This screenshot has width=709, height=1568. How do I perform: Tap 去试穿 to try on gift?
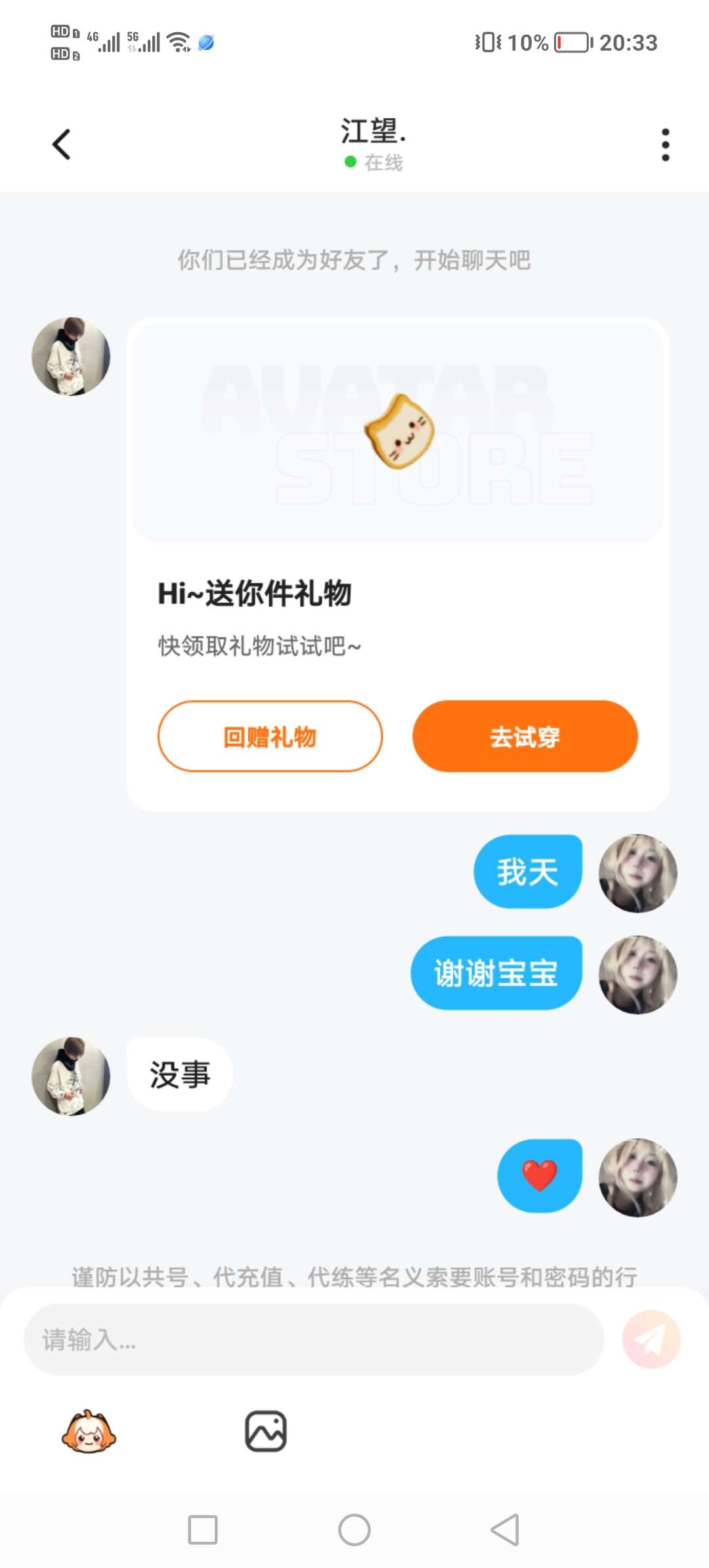point(525,736)
